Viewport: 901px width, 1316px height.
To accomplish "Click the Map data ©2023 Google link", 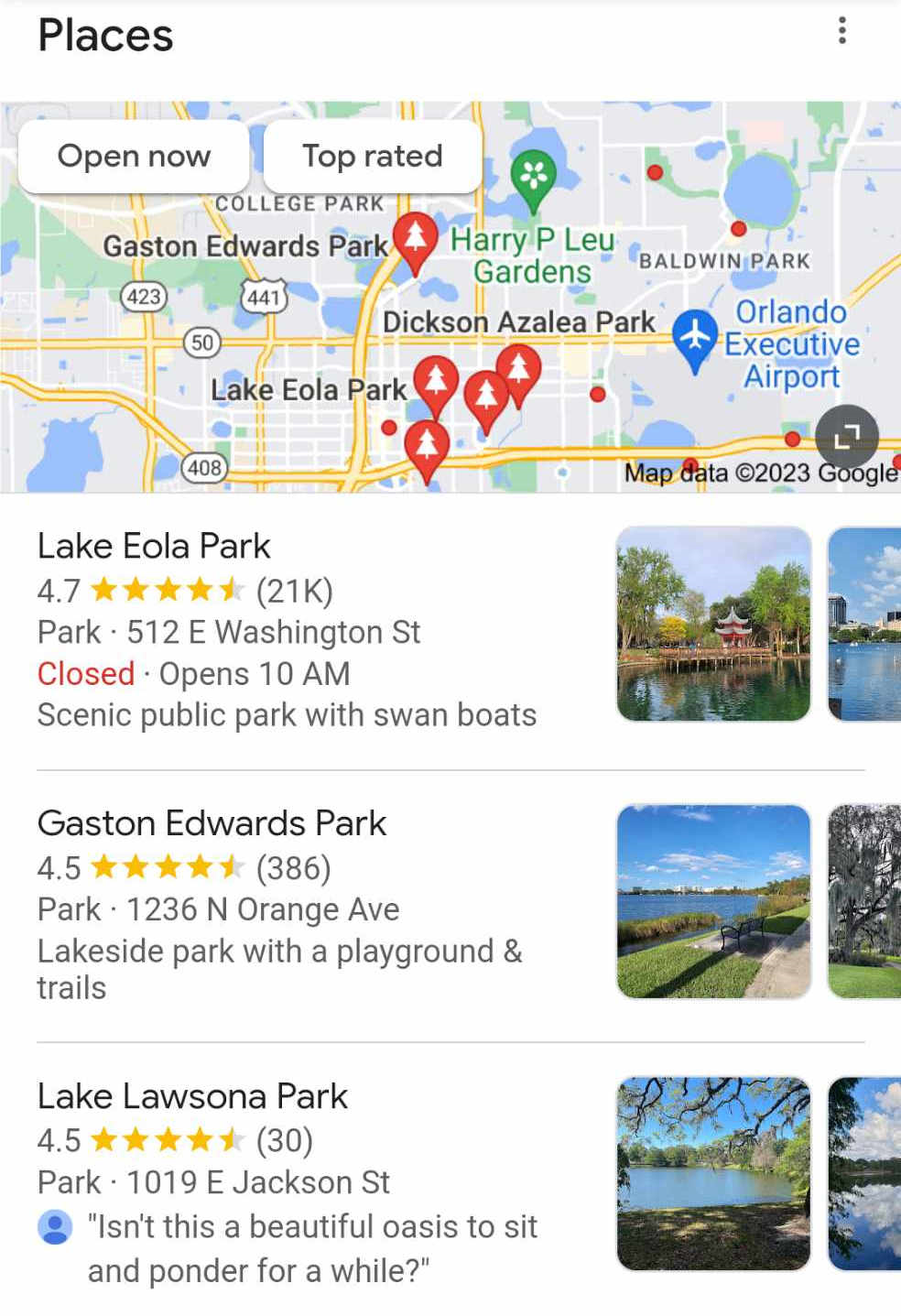I will 761,473.
